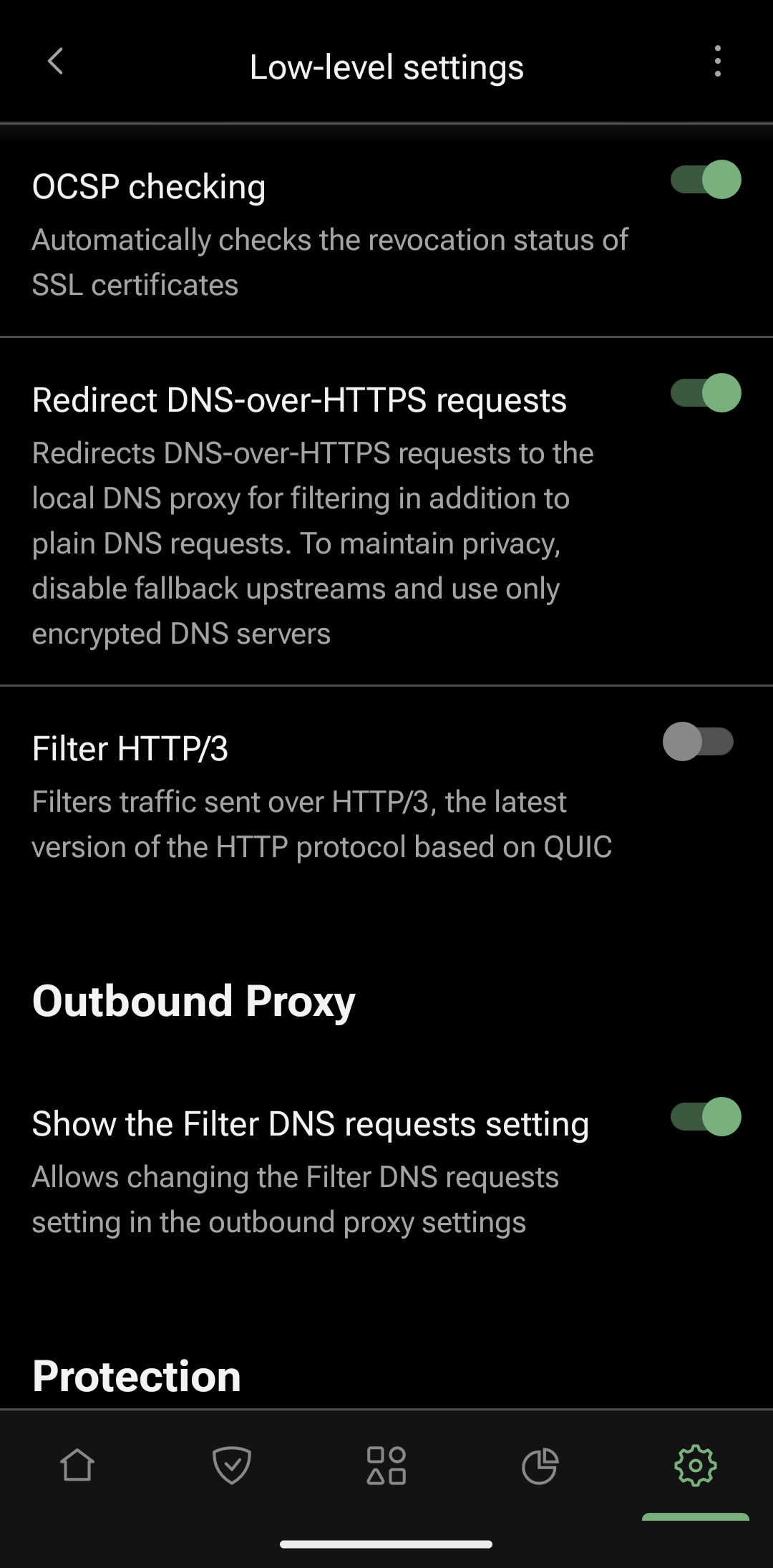Open the overflow menu

[x=718, y=64]
